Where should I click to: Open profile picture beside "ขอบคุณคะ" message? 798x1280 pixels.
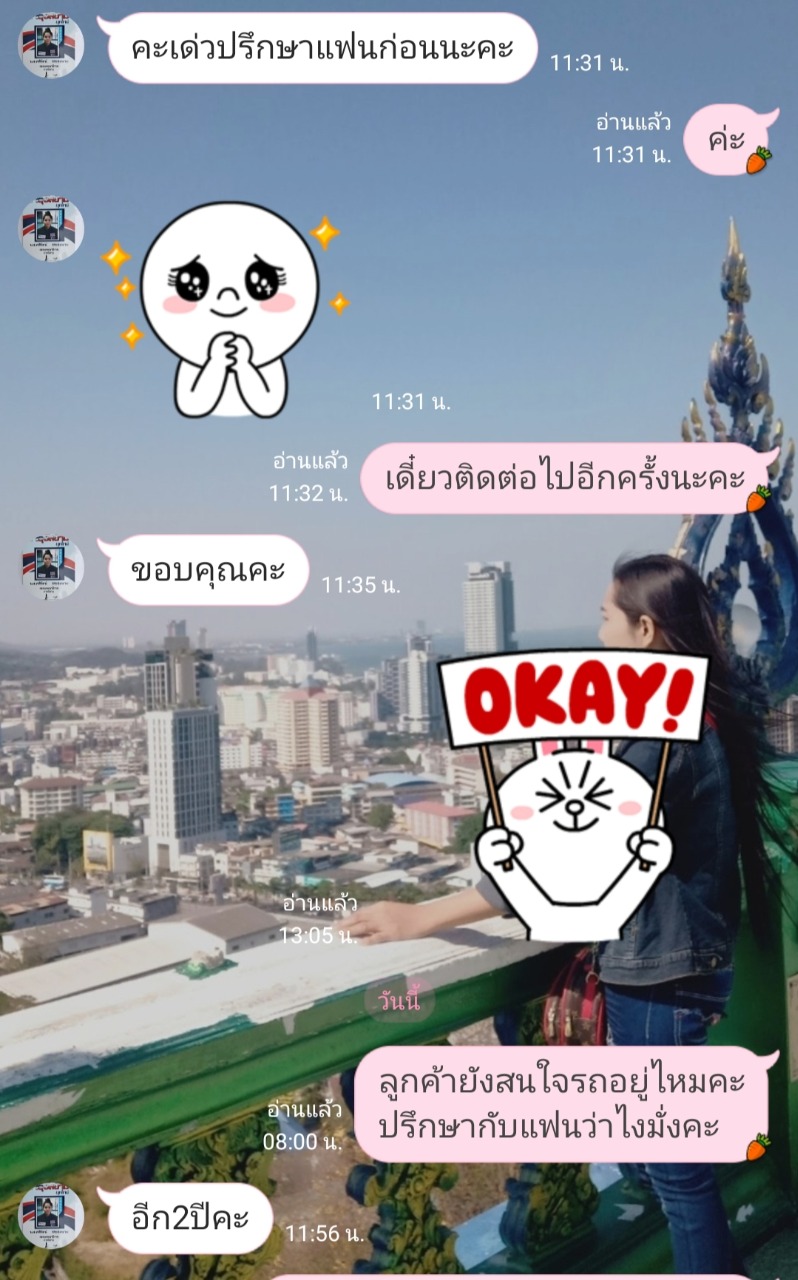(52, 567)
